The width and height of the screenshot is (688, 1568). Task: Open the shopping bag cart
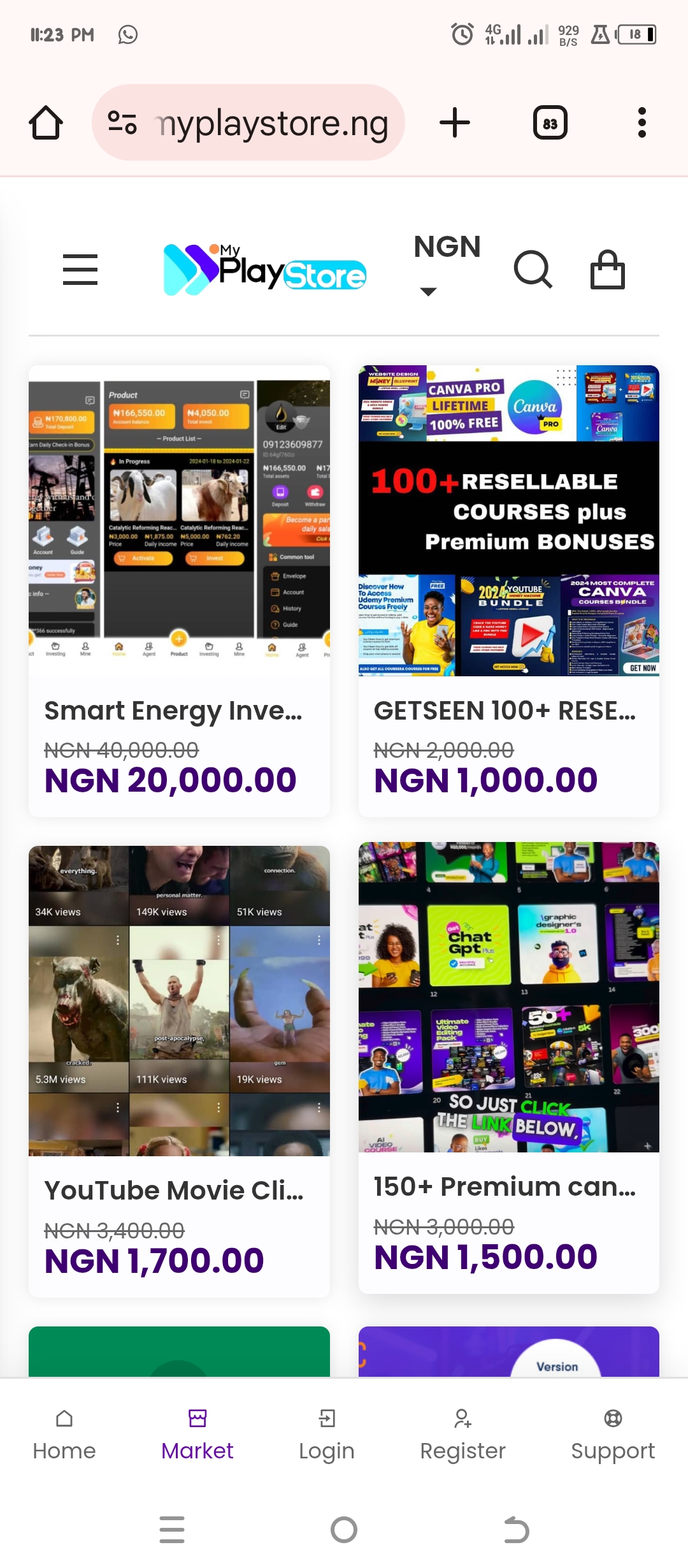[x=607, y=270]
